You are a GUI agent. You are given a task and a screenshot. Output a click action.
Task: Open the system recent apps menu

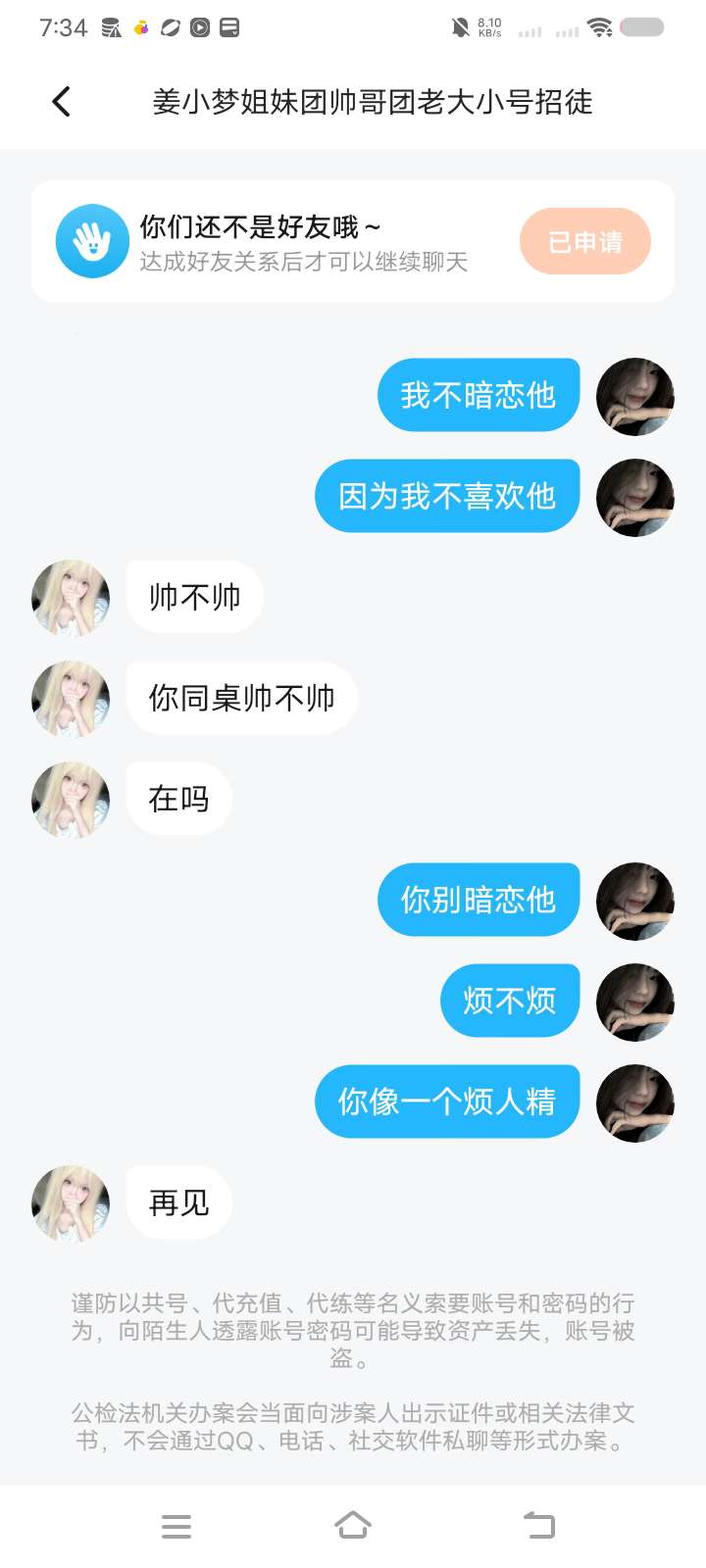[176, 1526]
